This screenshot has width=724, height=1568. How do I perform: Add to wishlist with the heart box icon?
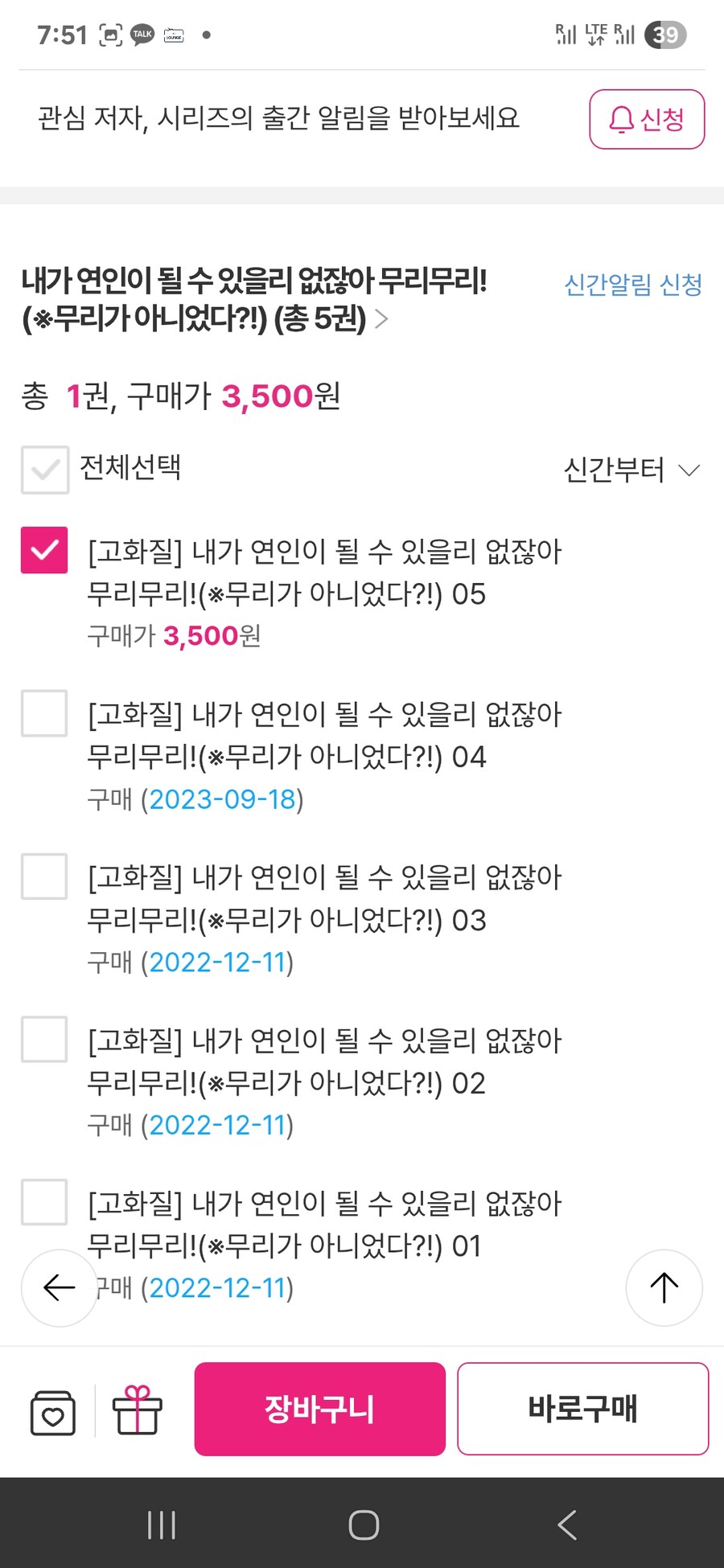(53, 1412)
